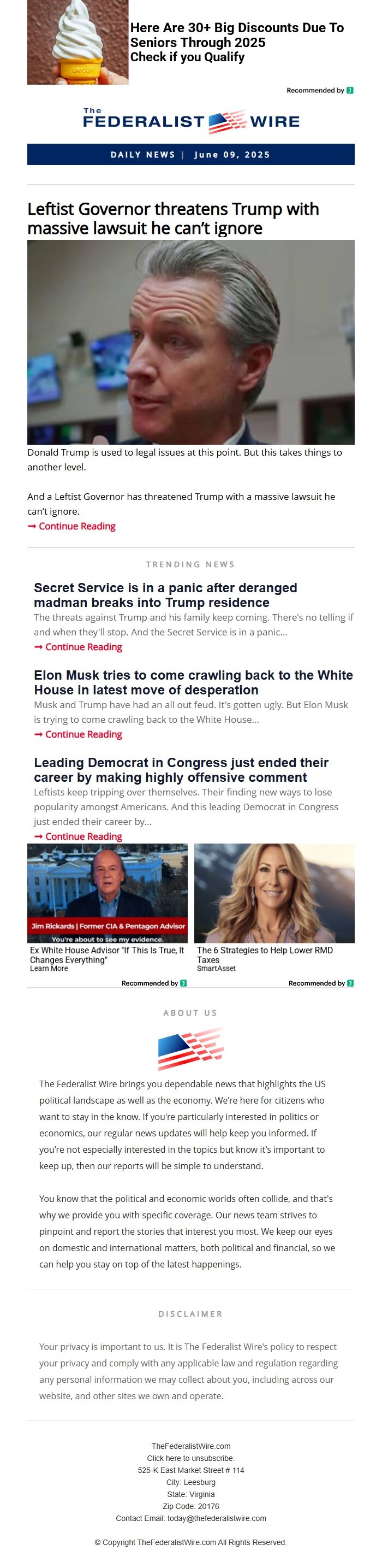Open the Elon Musk White House headline

(x=193, y=682)
